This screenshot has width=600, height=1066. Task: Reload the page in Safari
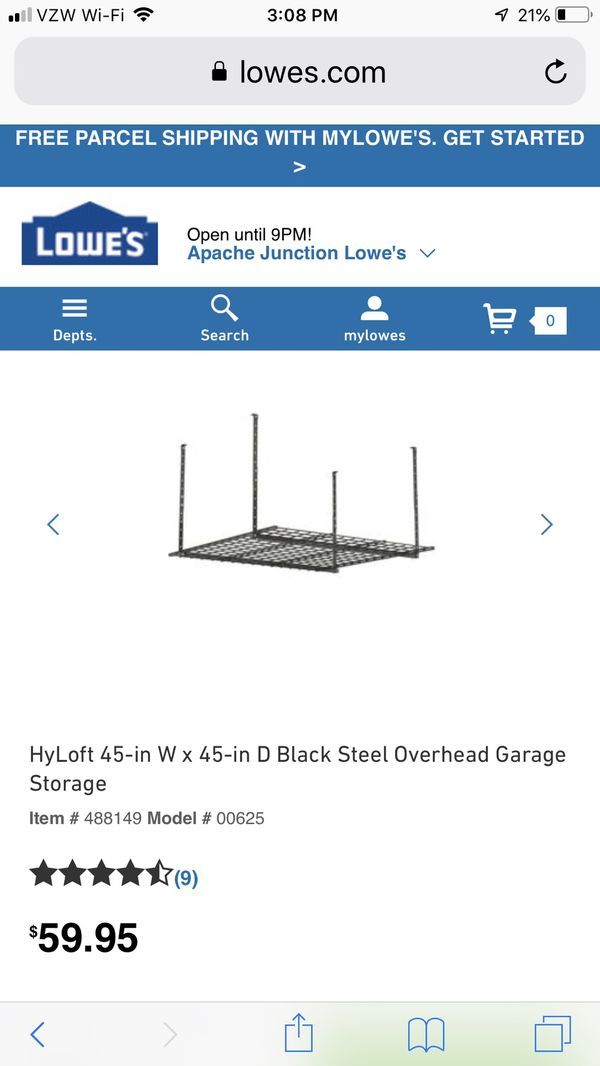pyautogui.click(x=555, y=71)
